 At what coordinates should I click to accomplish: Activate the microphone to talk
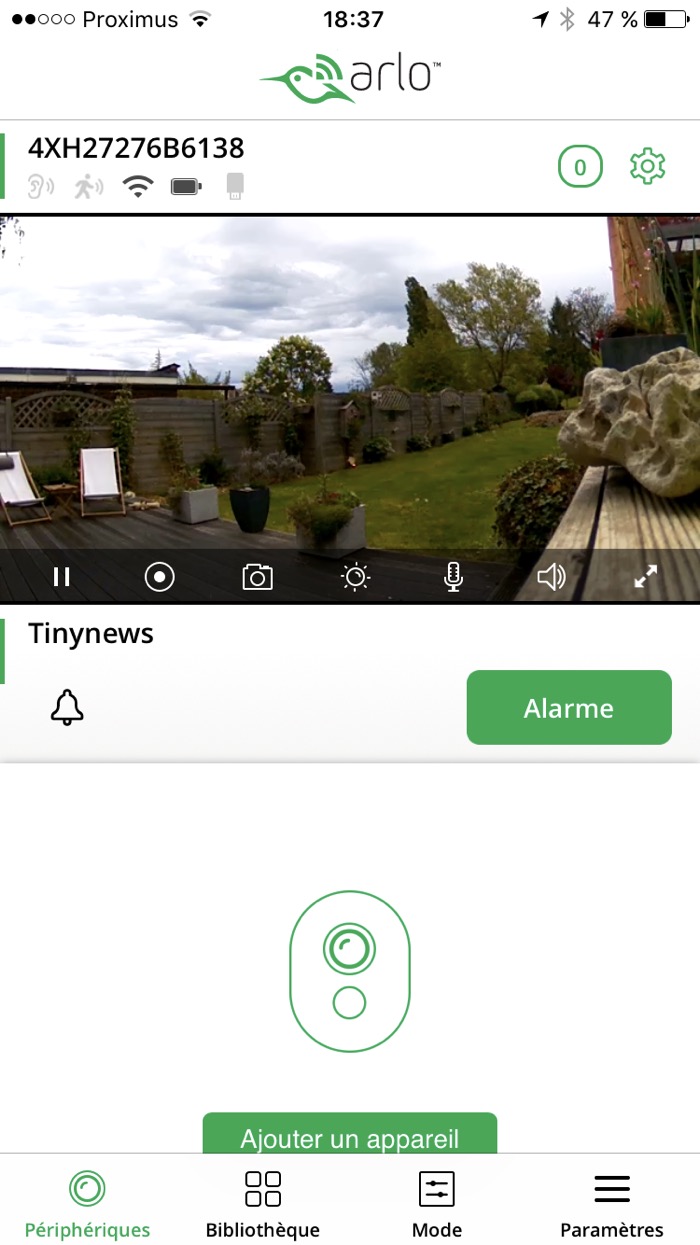(453, 577)
